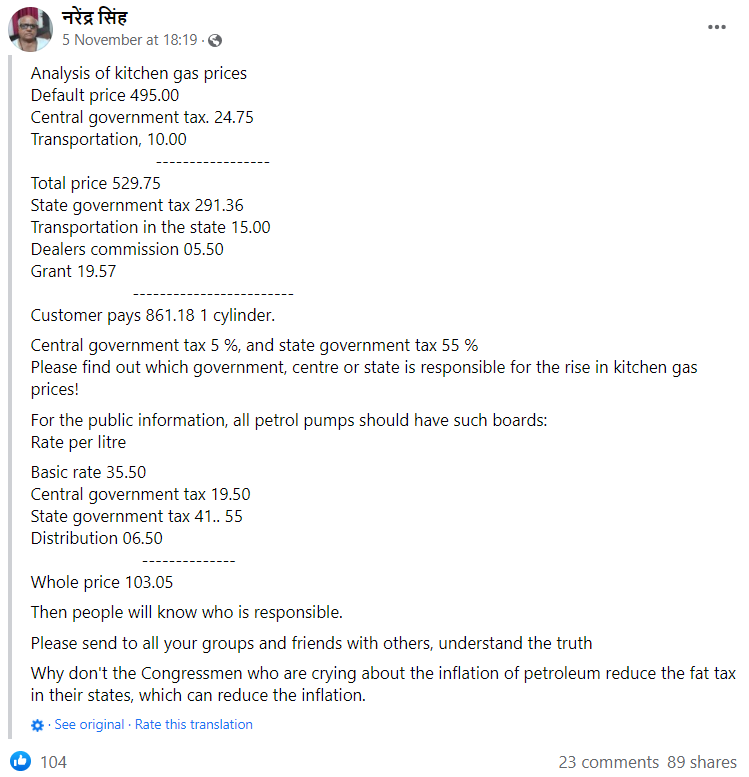The width and height of the screenshot is (749, 777).
Task: Open नरेंद्र सिंह's profile picture
Action: (x=31, y=29)
